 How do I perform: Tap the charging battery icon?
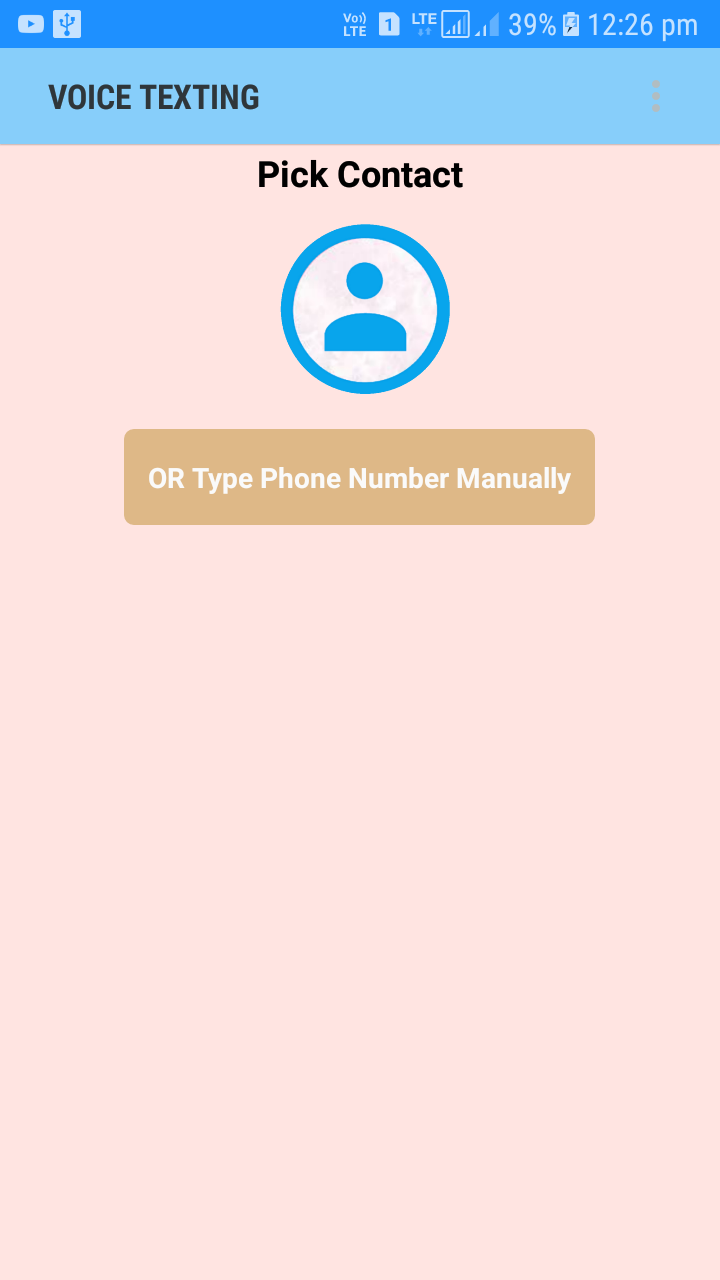pos(569,23)
